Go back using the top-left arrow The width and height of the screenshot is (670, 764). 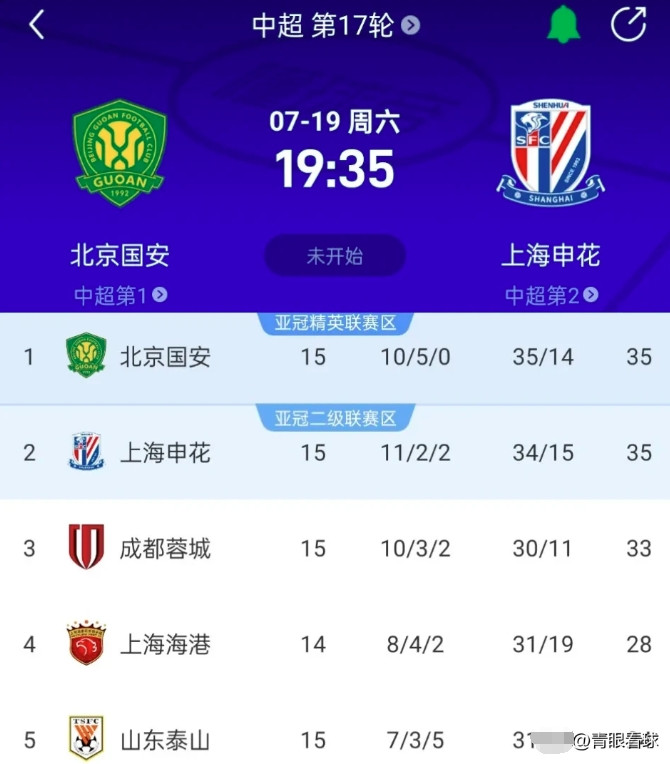(x=37, y=25)
